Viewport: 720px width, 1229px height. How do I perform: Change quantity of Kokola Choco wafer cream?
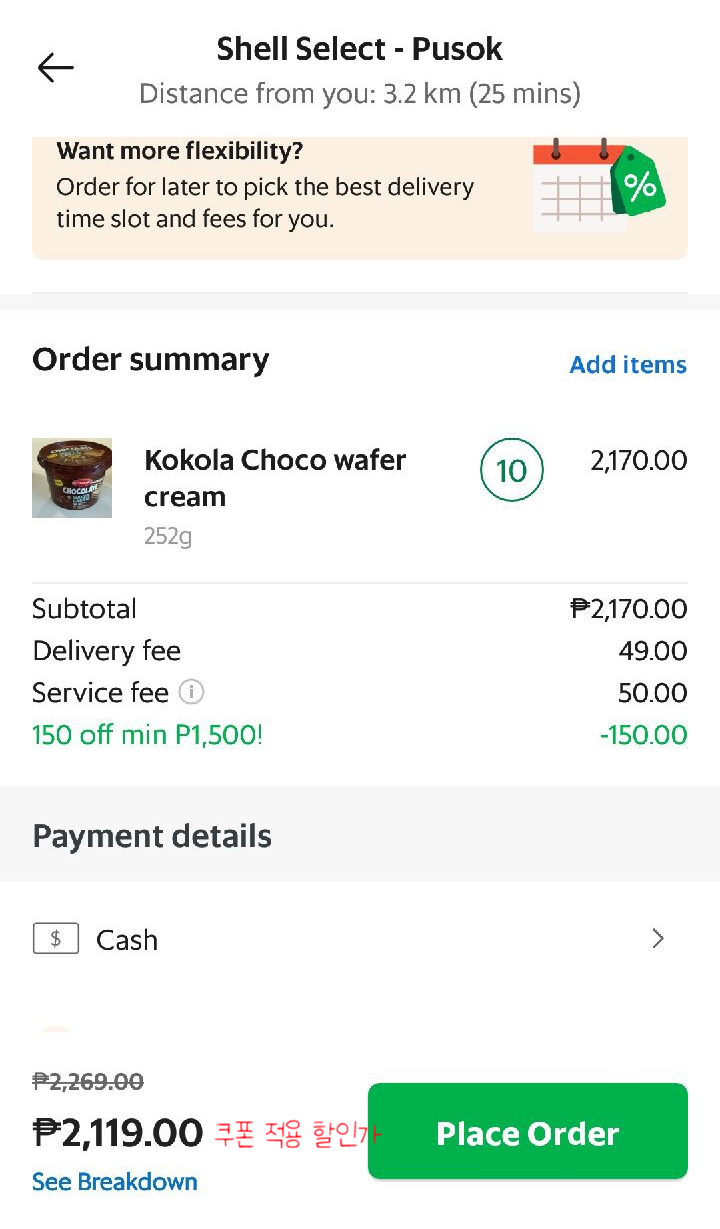tap(512, 470)
